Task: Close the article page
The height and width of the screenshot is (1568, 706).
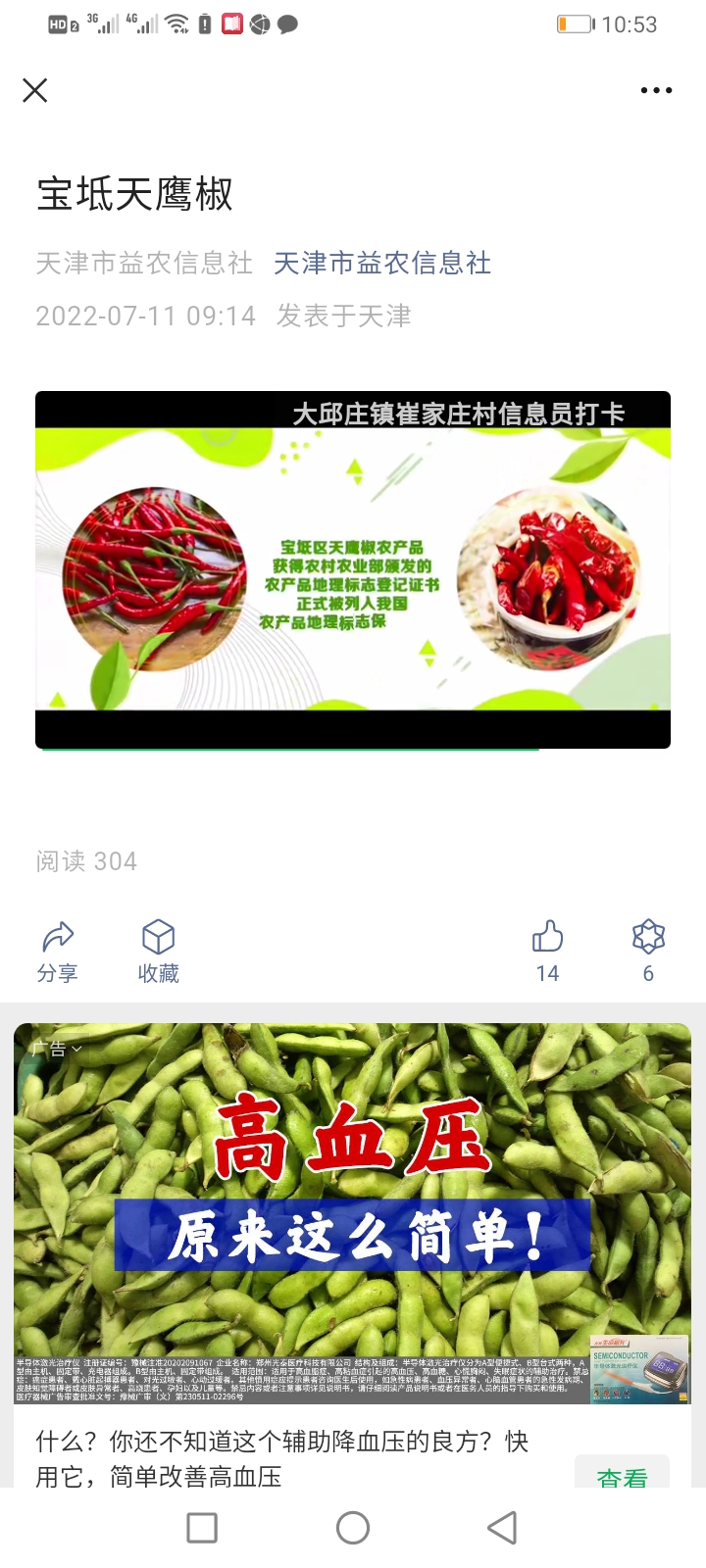Action: pyautogui.click(x=35, y=90)
